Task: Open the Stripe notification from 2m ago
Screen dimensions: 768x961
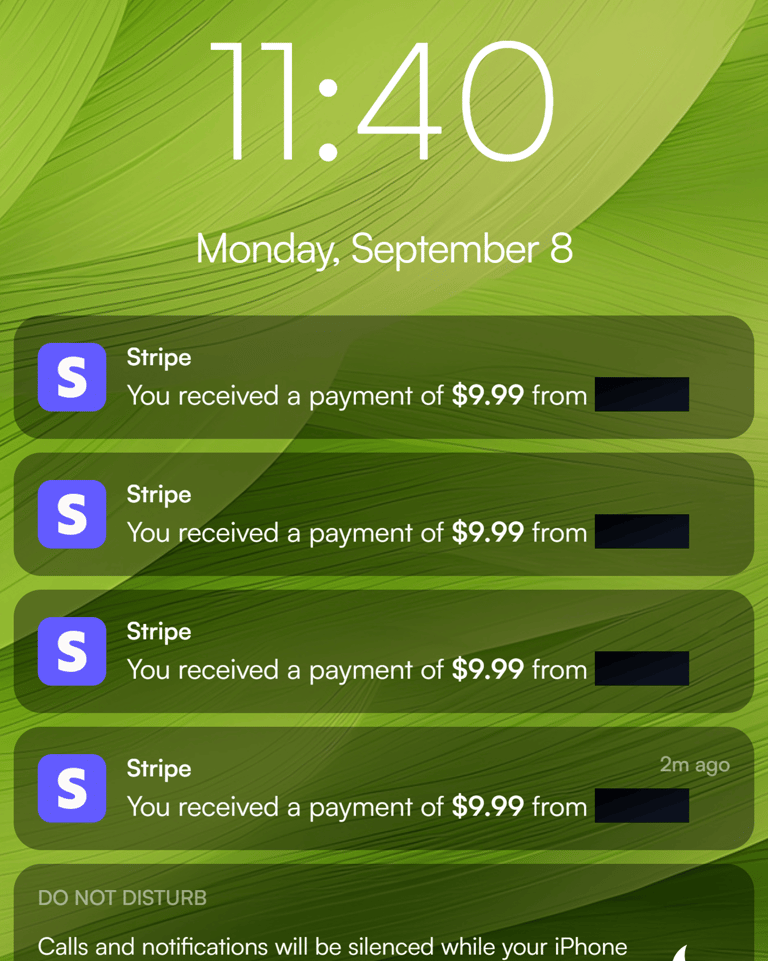Action: click(x=384, y=788)
